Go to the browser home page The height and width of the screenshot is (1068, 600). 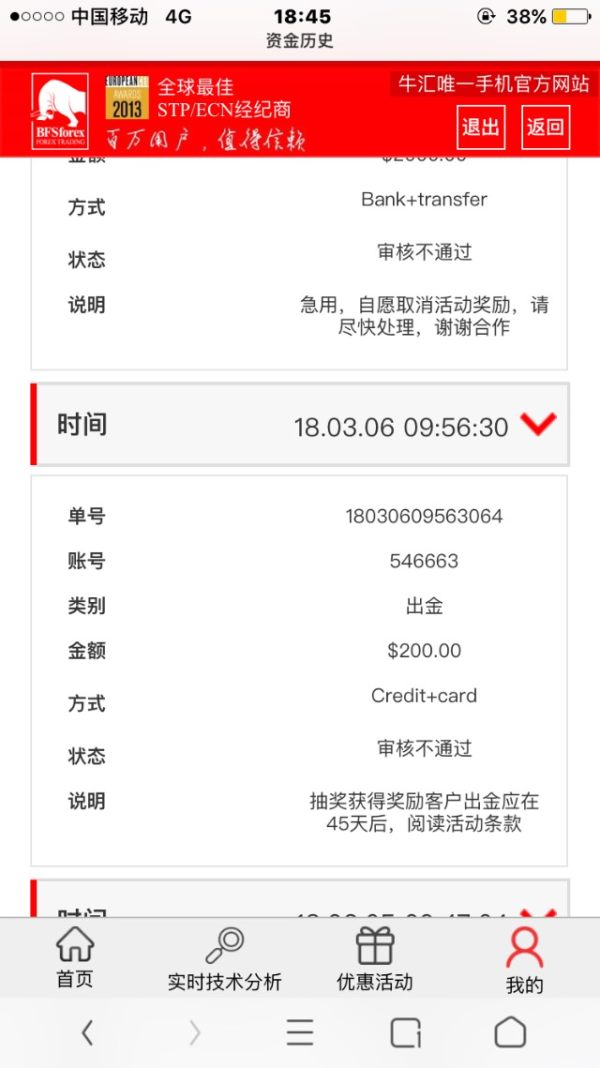(x=510, y=1032)
